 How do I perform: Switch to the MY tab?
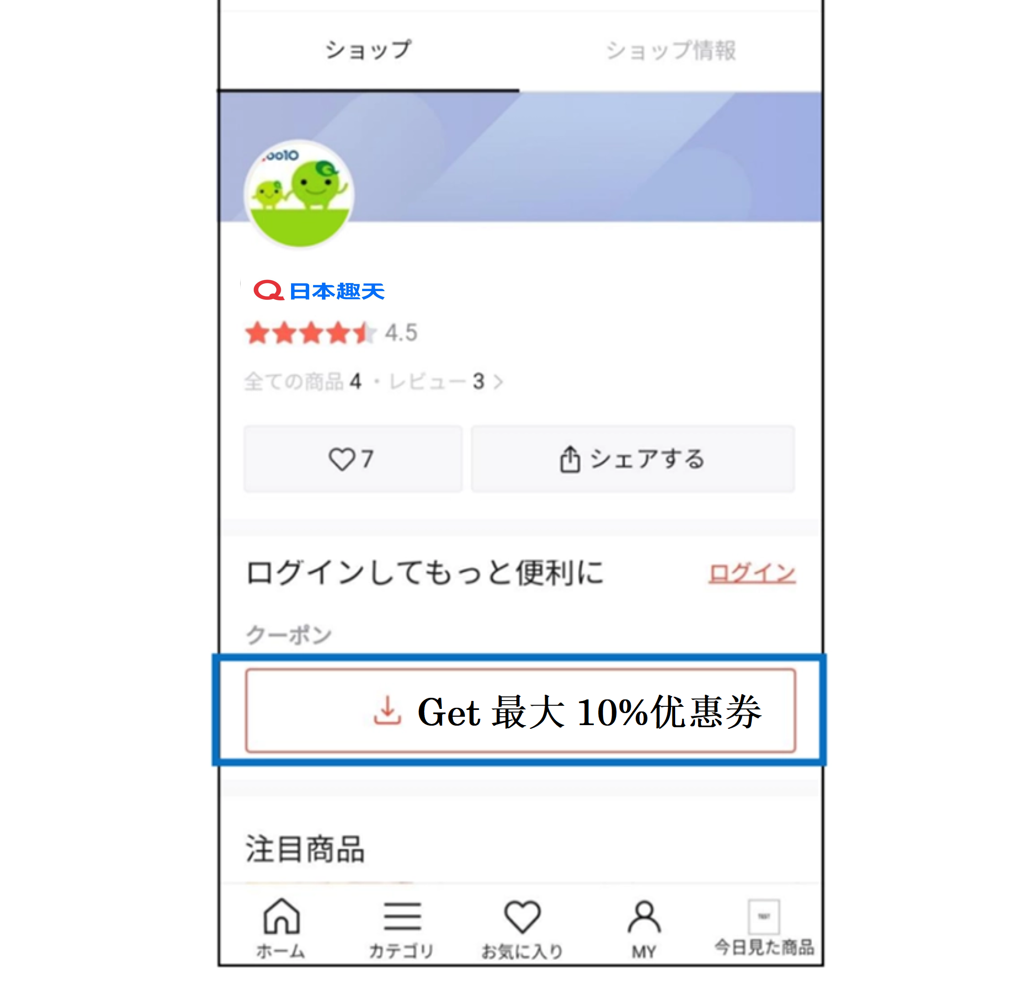643,927
